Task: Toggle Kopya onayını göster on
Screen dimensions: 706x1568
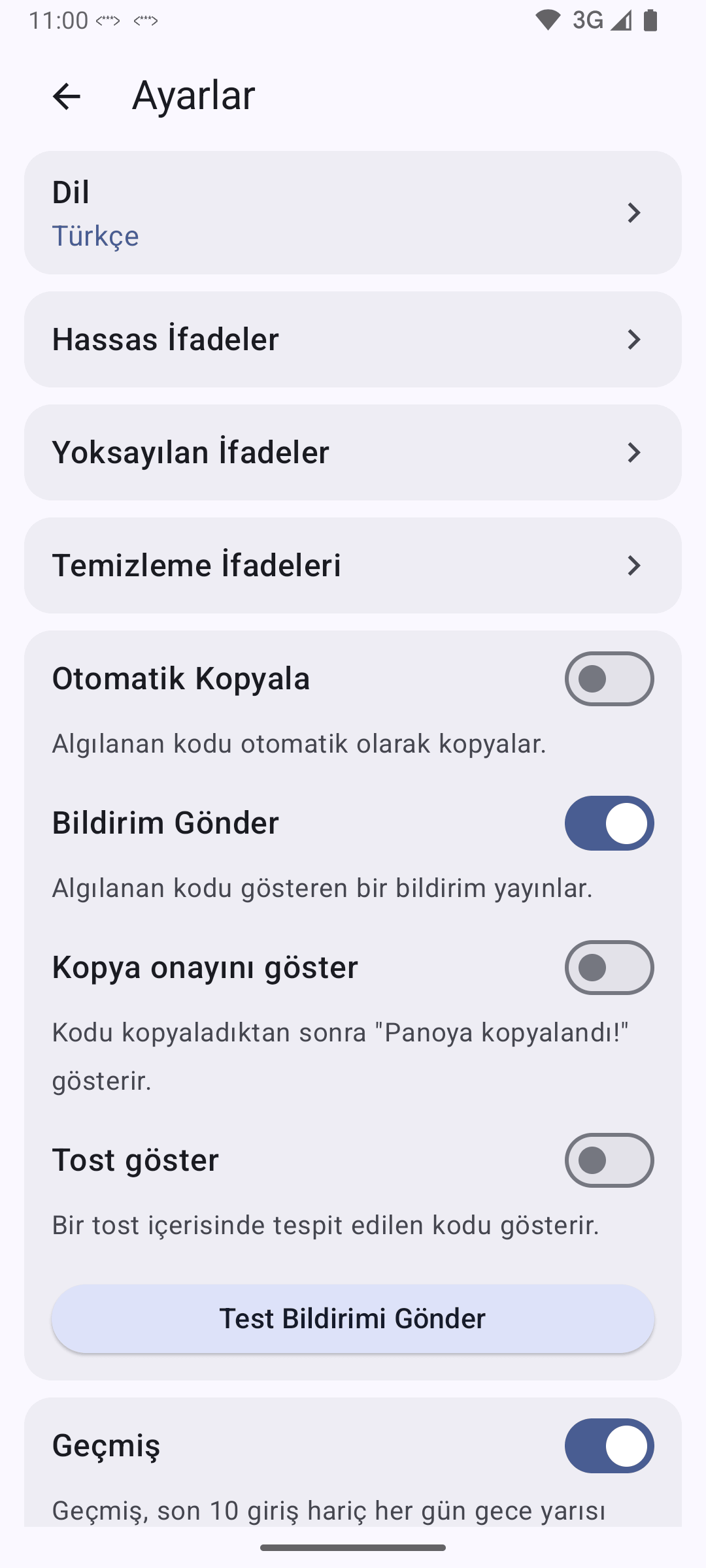Action: (609, 968)
